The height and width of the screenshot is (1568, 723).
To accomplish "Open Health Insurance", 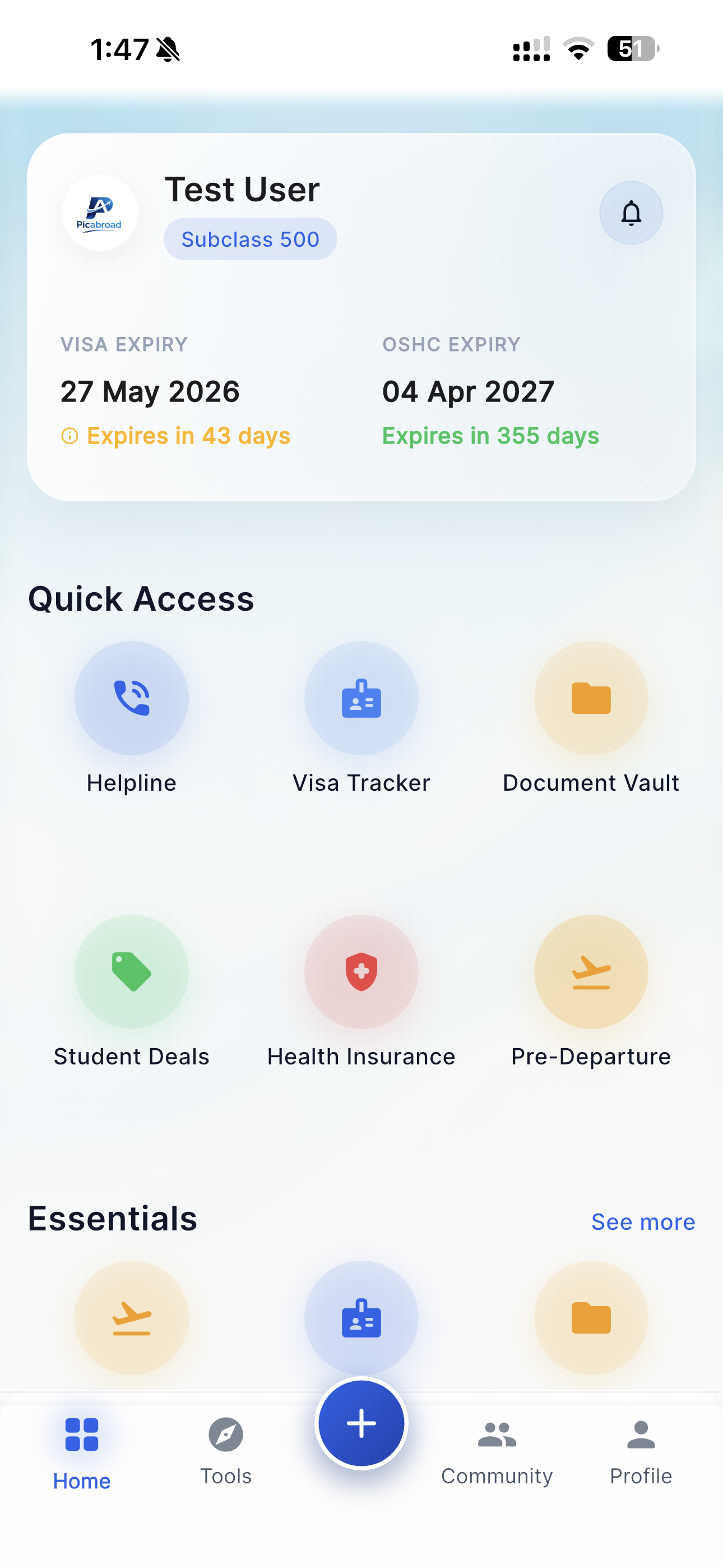I will tap(361, 972).
